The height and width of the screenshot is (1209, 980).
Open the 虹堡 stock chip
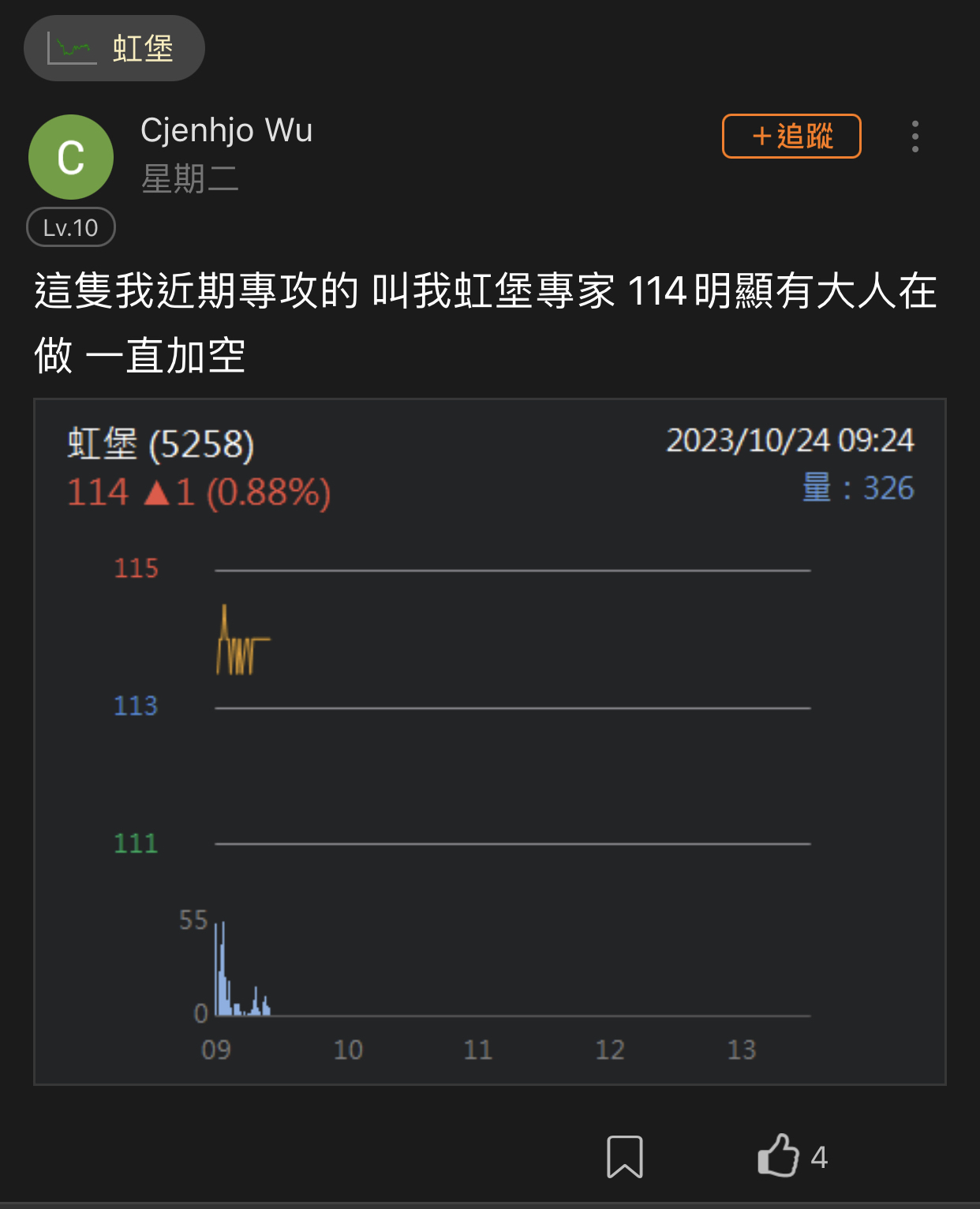(114, 48)
